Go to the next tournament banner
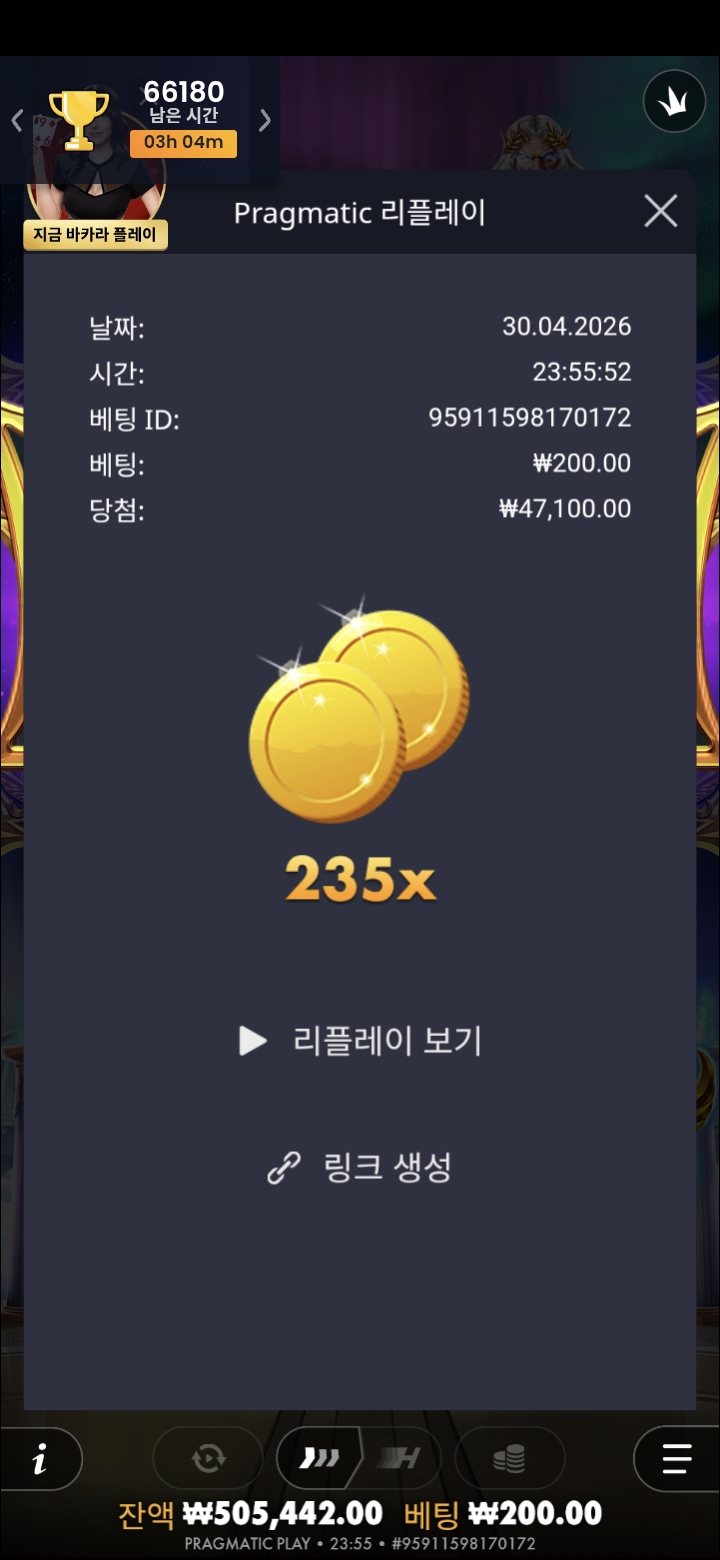Viewport: 720px width, 1560px height. pos(265,121)
